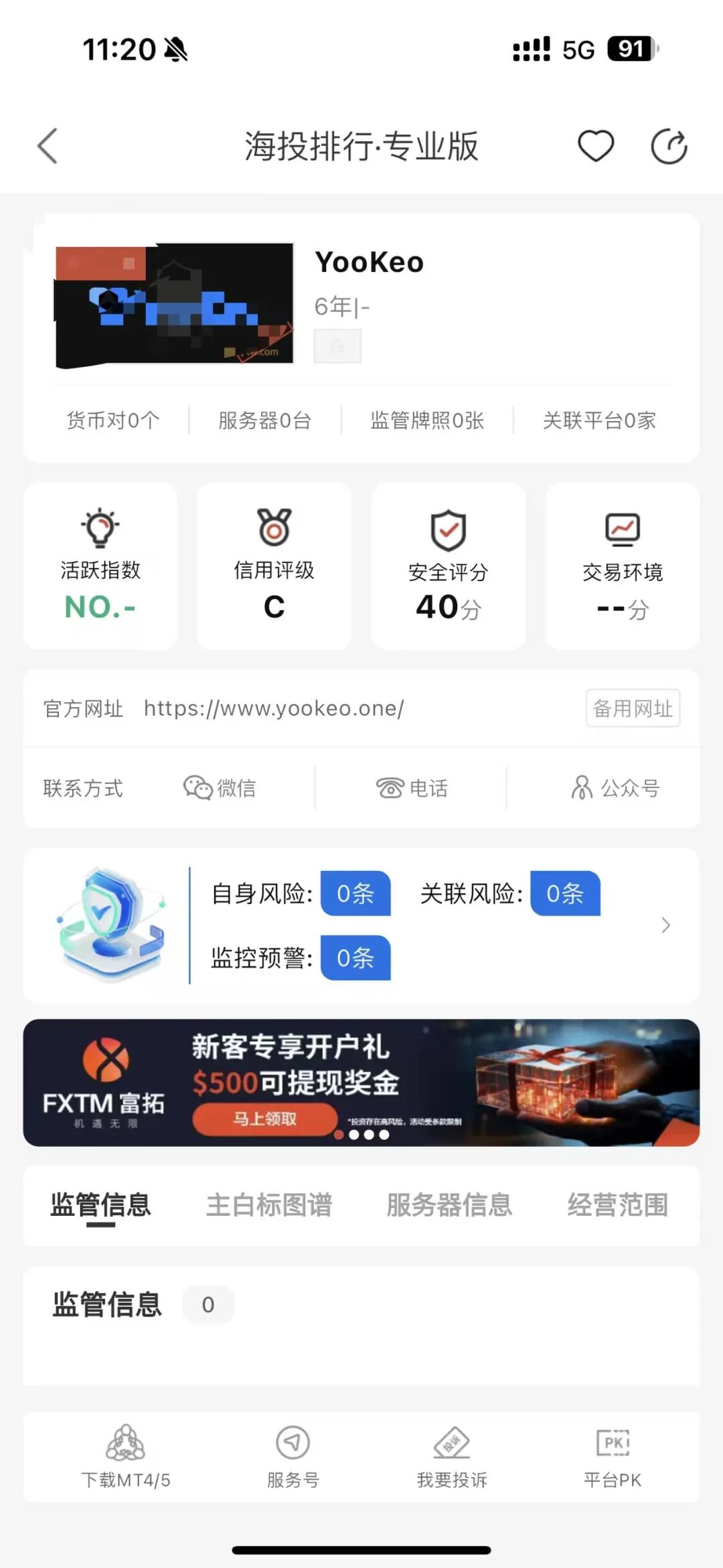Contact via 微信
The width and height of the screenshot is (723, 1568).
point(220,788)
